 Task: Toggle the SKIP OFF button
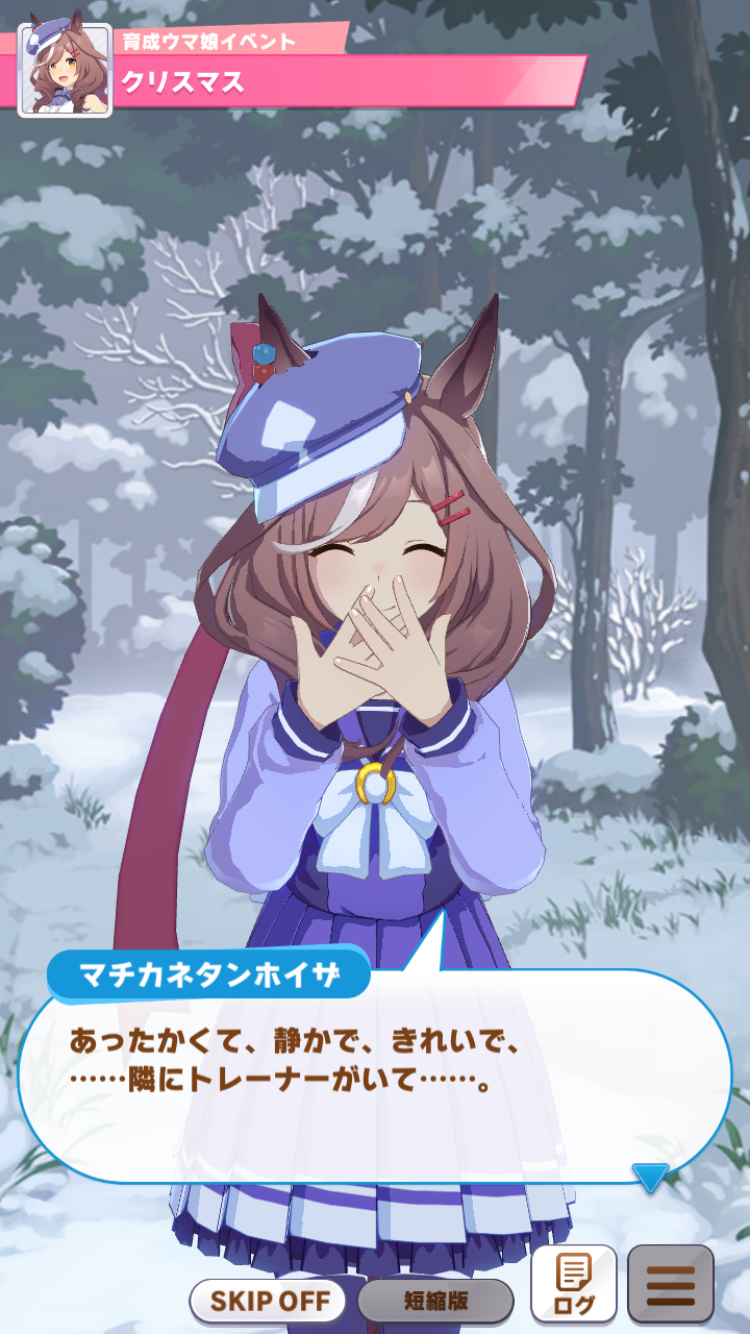point(268,1301)
